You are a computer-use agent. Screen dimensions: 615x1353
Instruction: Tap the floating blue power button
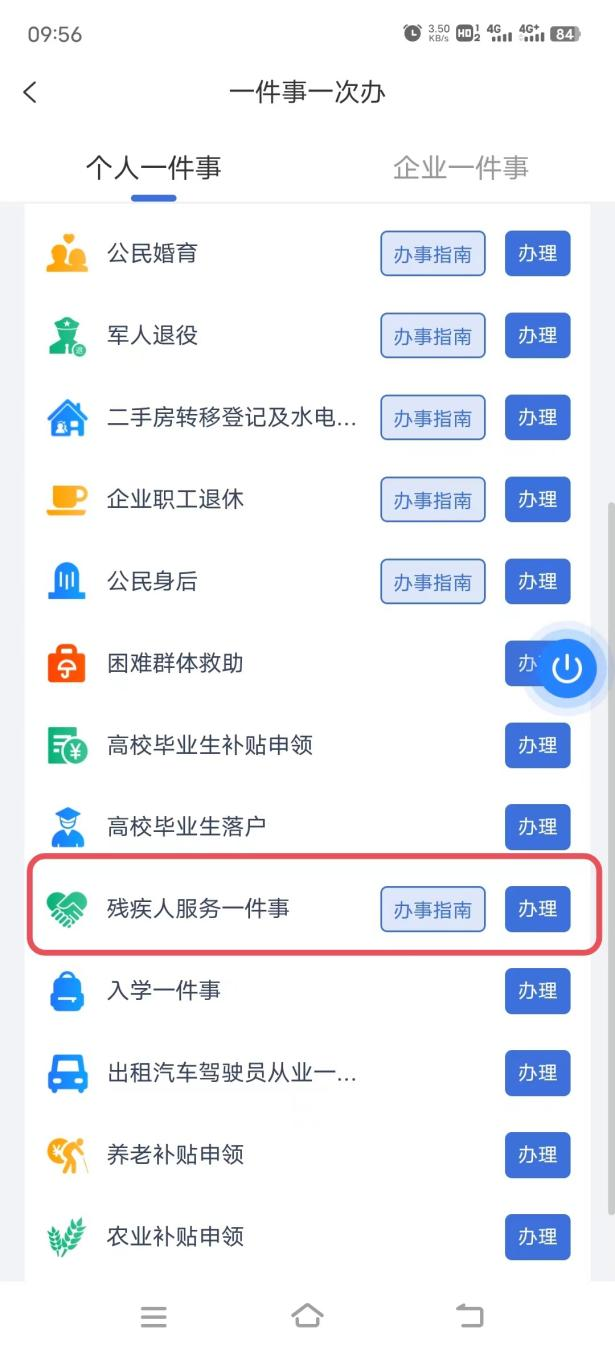(x=567, y=668)
